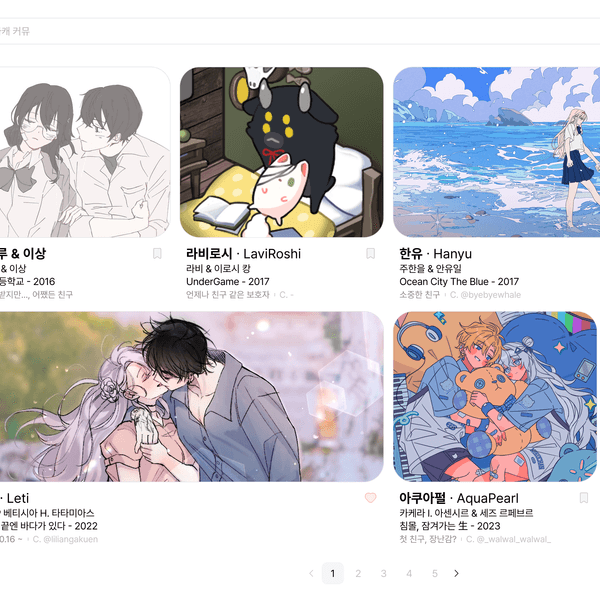This screenshot has height=600, width=600.
Task: Open the Hanyu beach illustration card
Action: [496, 152]
